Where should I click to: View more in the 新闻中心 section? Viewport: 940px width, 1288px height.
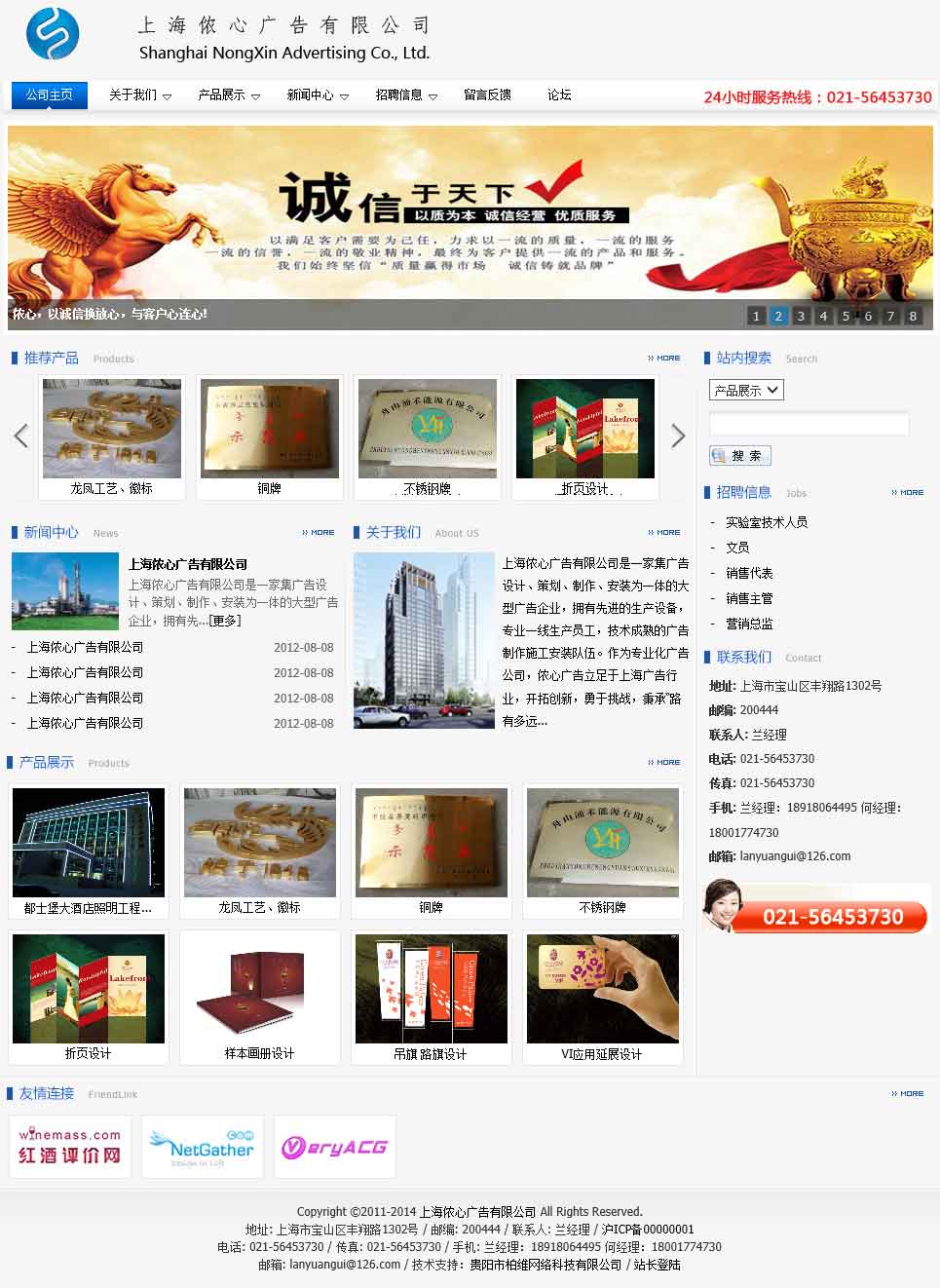319,533
